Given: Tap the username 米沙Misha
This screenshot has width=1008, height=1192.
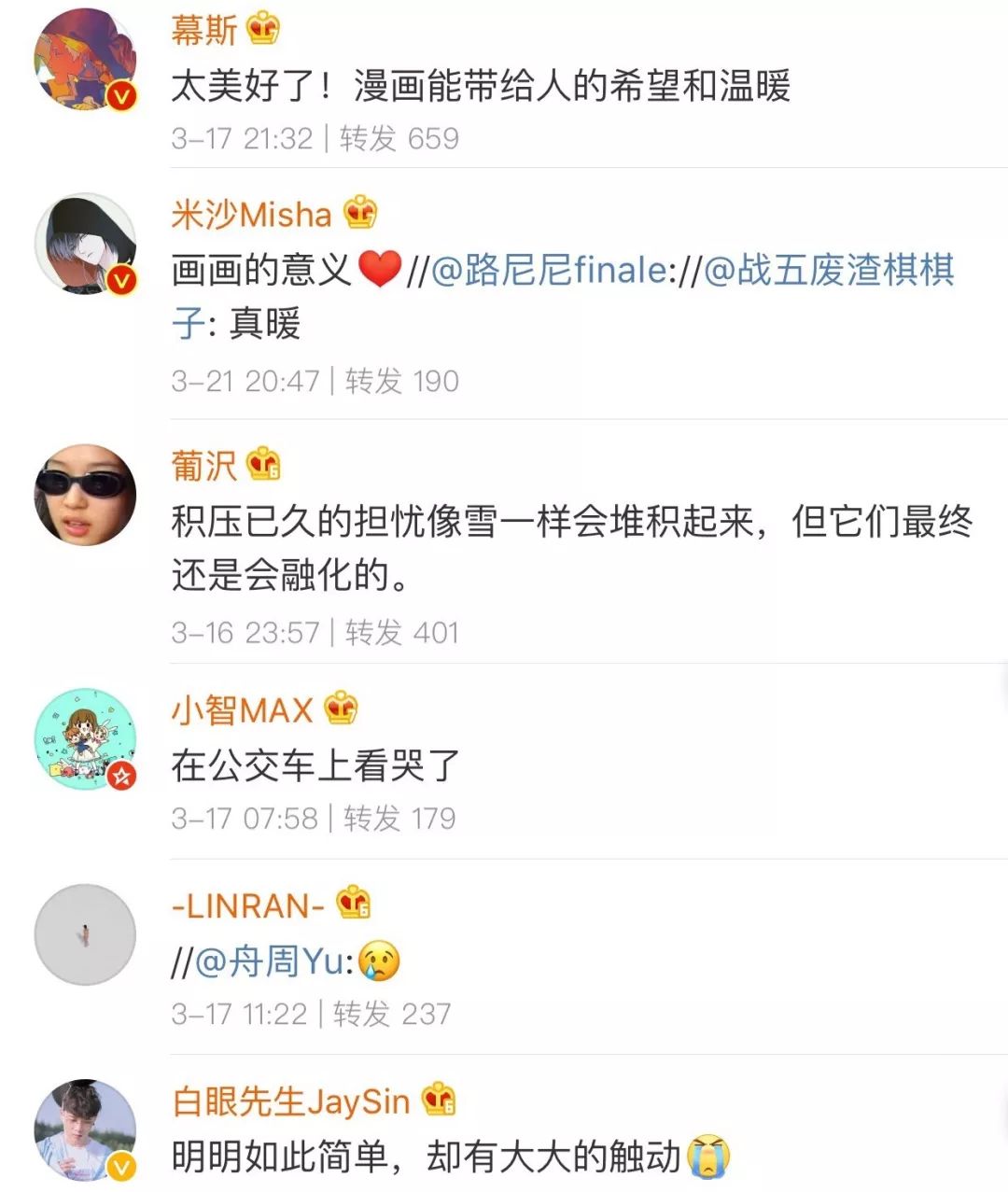Looking at the screenshot, I should click(x=251, y=215).
